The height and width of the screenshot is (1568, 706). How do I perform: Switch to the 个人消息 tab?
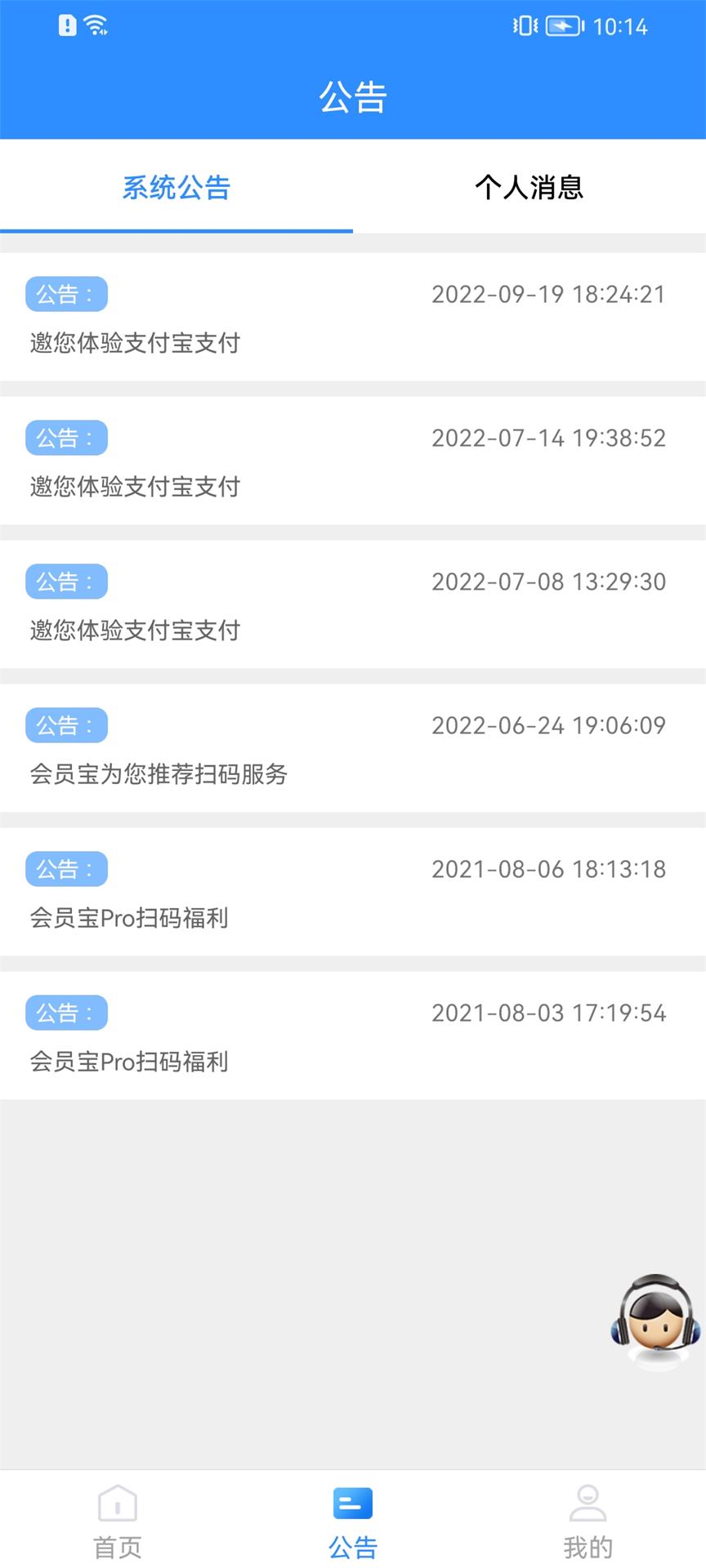point(529,188)
